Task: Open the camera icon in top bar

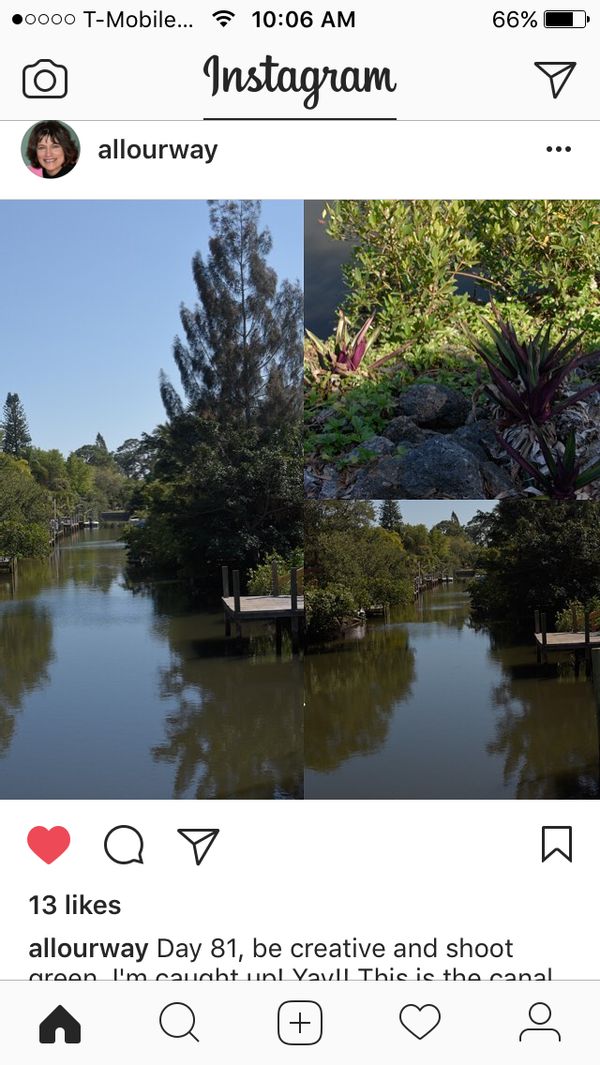Action: pyautogui.click(x=45, y=79)
